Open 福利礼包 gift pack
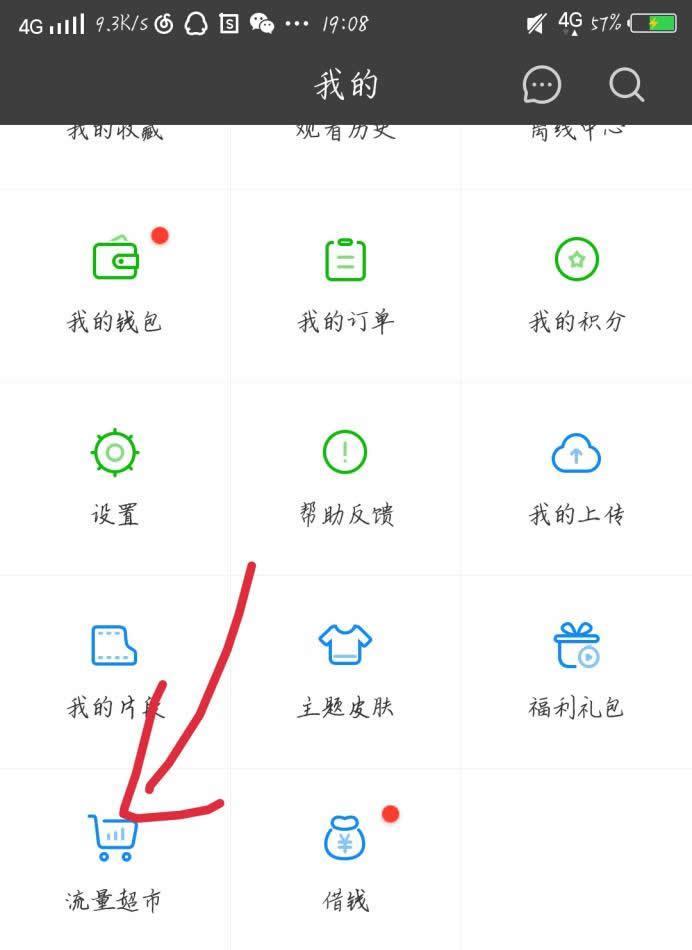This screenshot has width=692, height=950. point(576,669)
